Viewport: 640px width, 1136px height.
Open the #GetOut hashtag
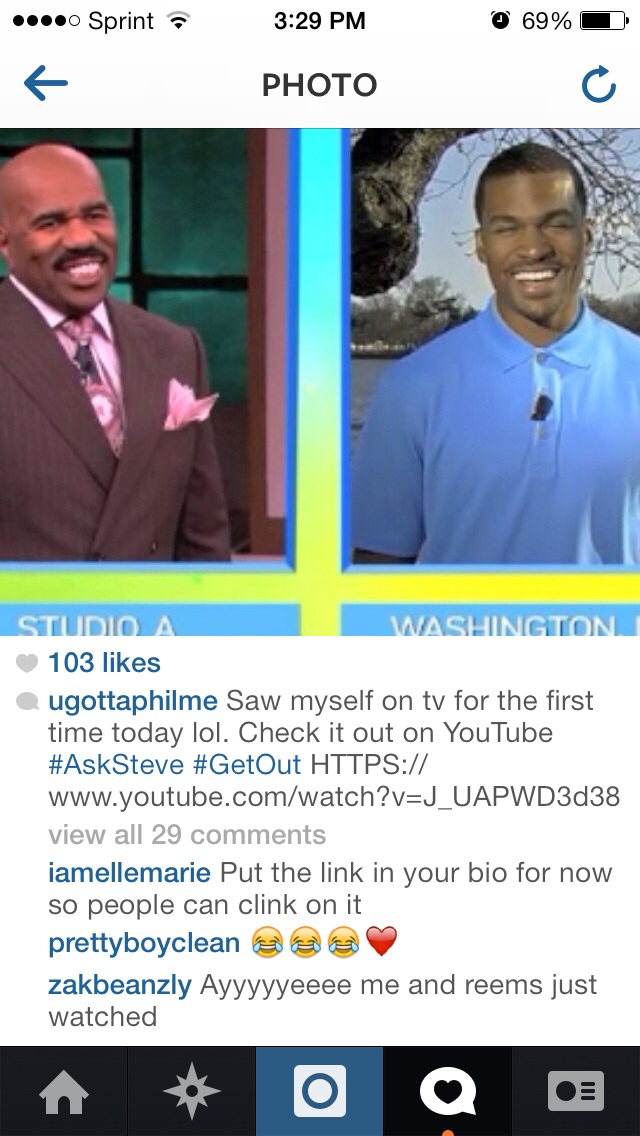[246, 765]
